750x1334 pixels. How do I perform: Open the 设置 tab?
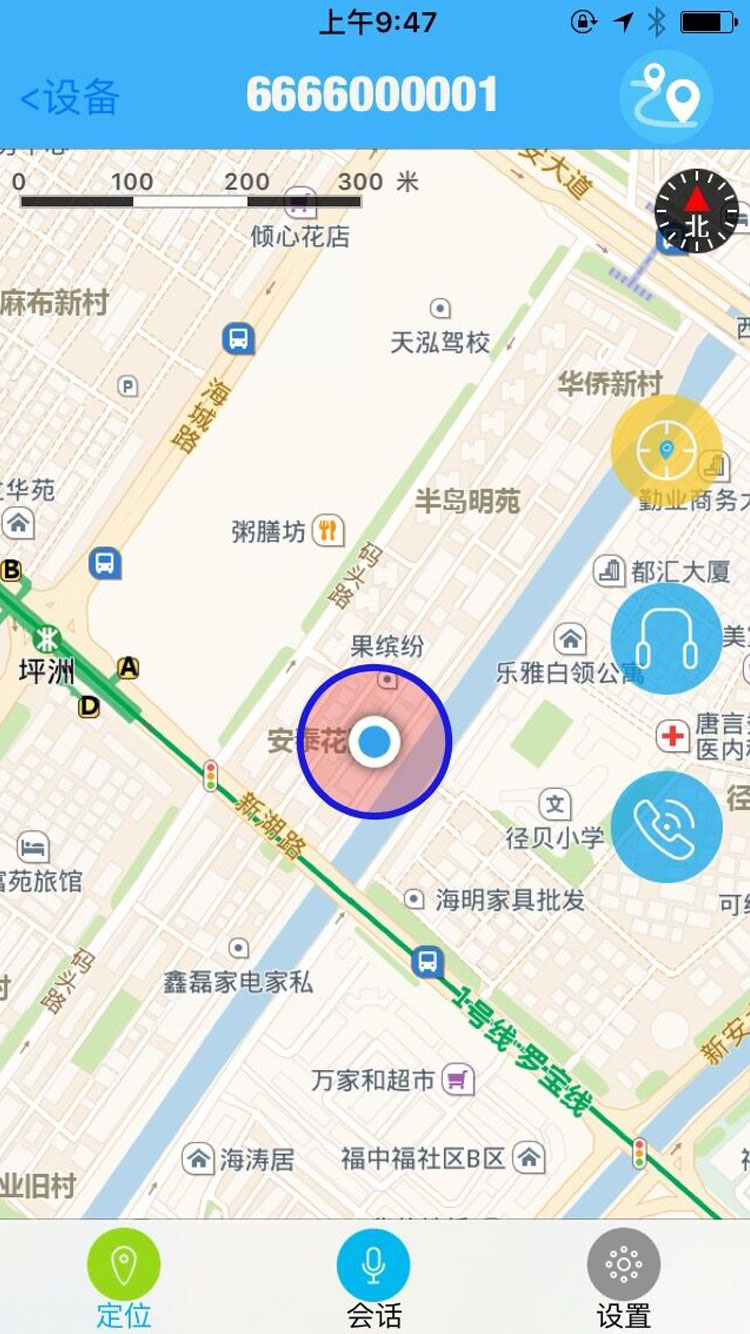624,1279
